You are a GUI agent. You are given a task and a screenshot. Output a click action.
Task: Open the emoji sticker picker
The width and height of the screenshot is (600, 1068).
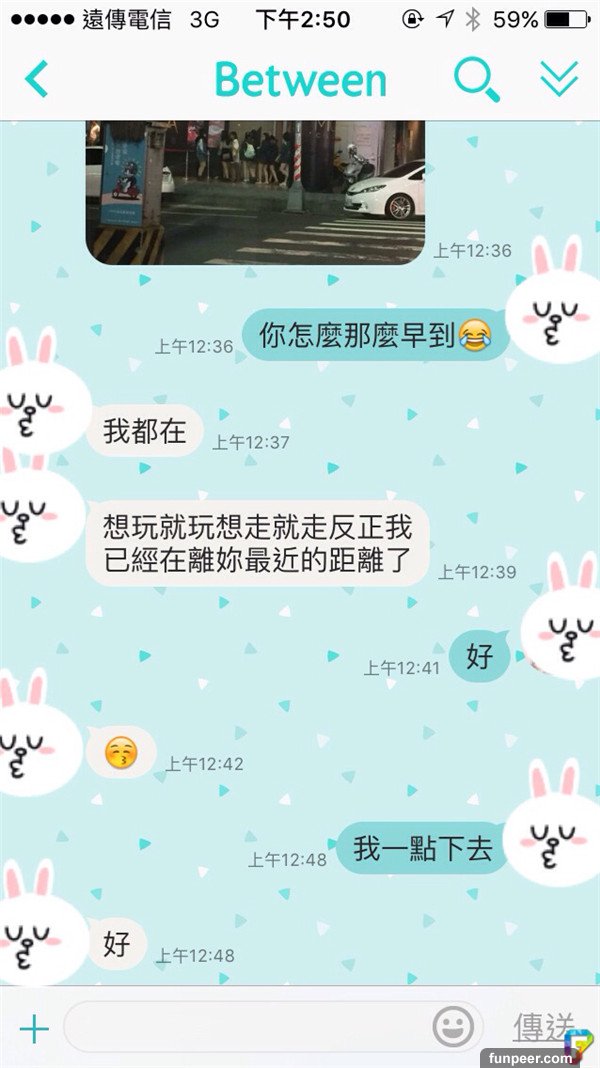pos(453,1027)
